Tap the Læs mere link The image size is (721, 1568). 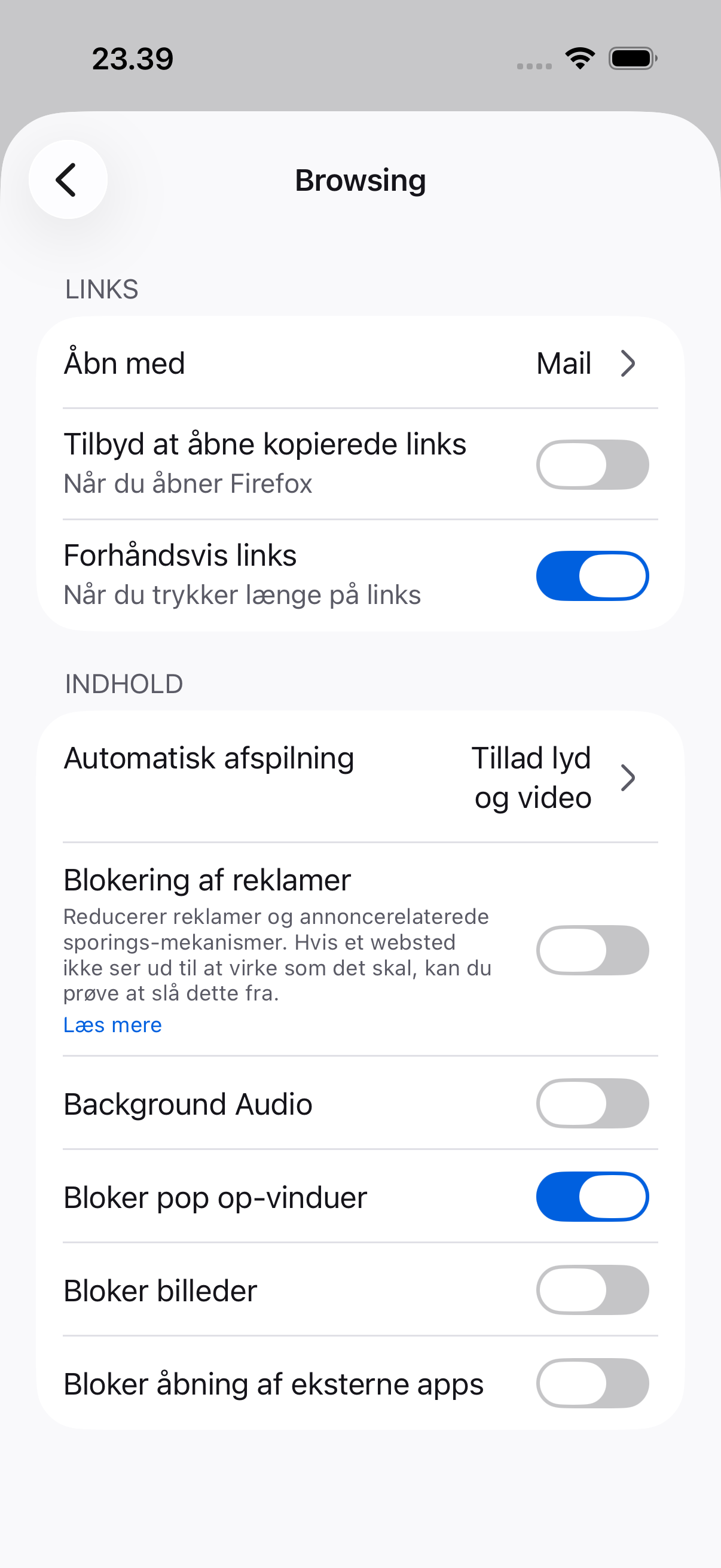112,1025
